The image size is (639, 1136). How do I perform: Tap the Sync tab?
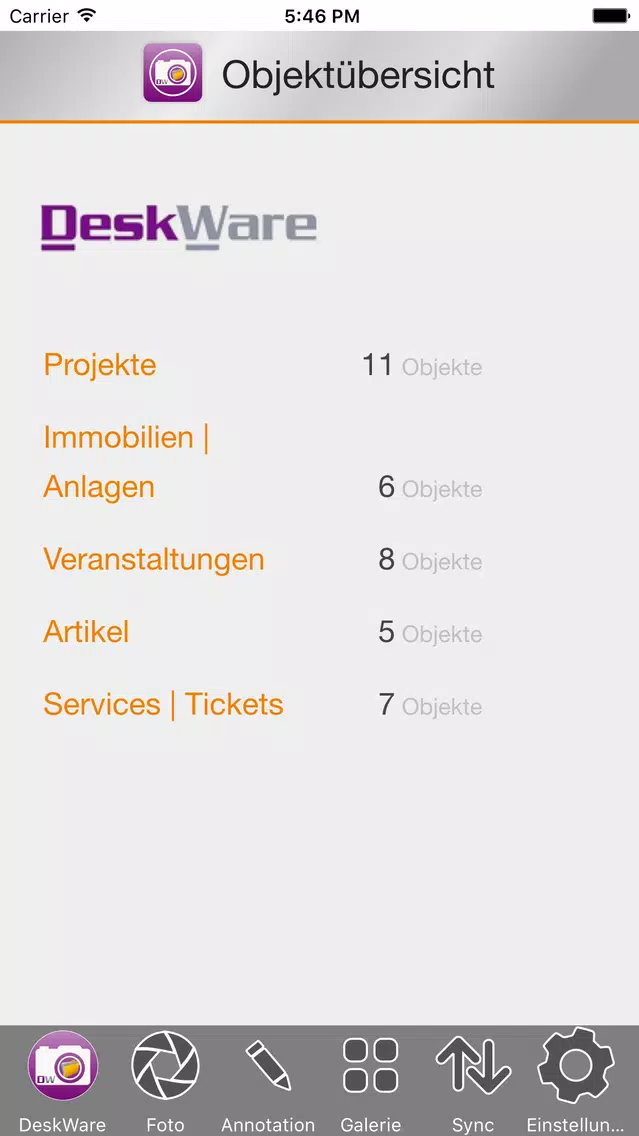click(x=473, y=1081)
